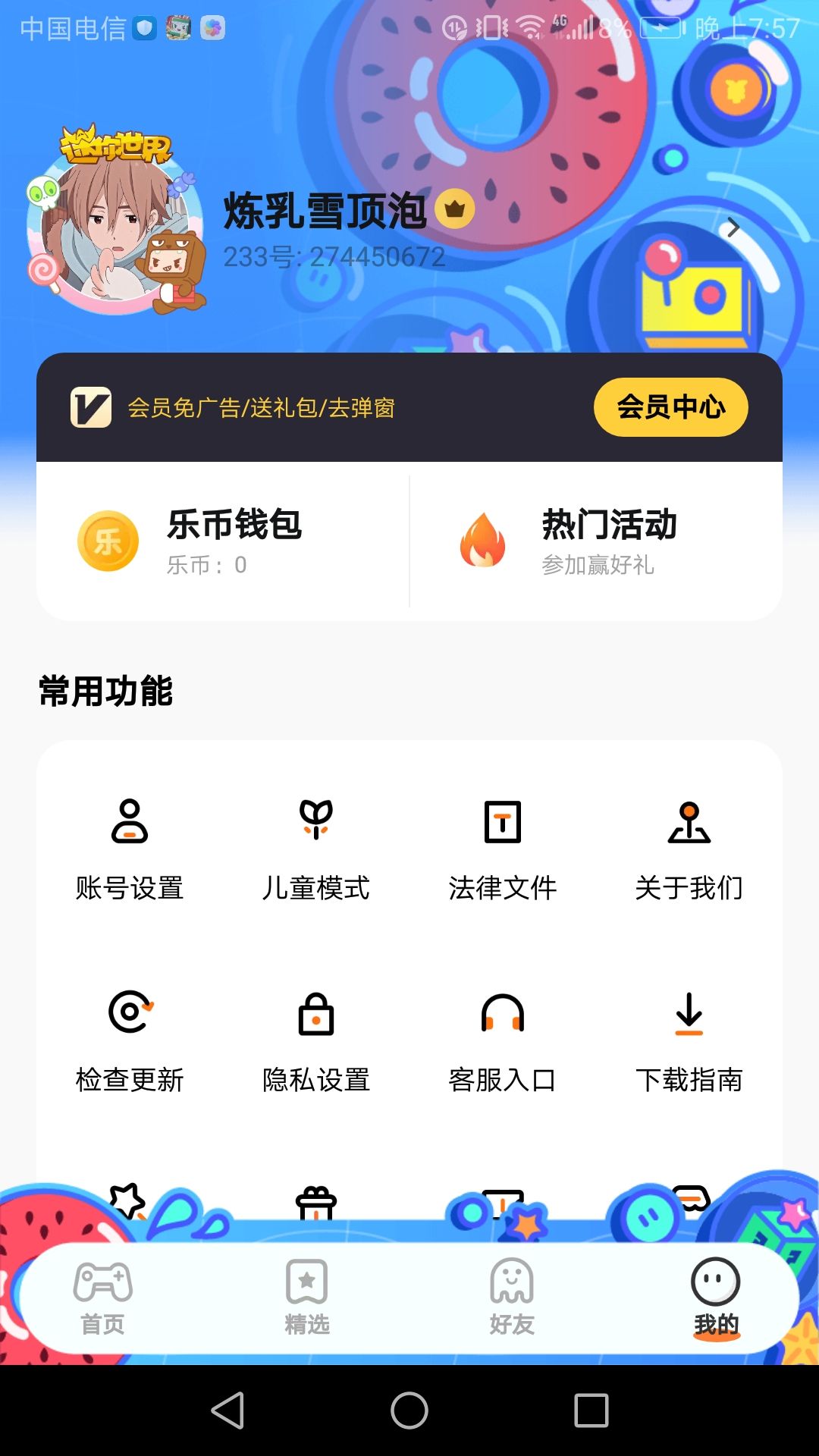Open 账号设置 account settings
The width and height of the screenshot is (819, 1456).
(x=130, y=849)
